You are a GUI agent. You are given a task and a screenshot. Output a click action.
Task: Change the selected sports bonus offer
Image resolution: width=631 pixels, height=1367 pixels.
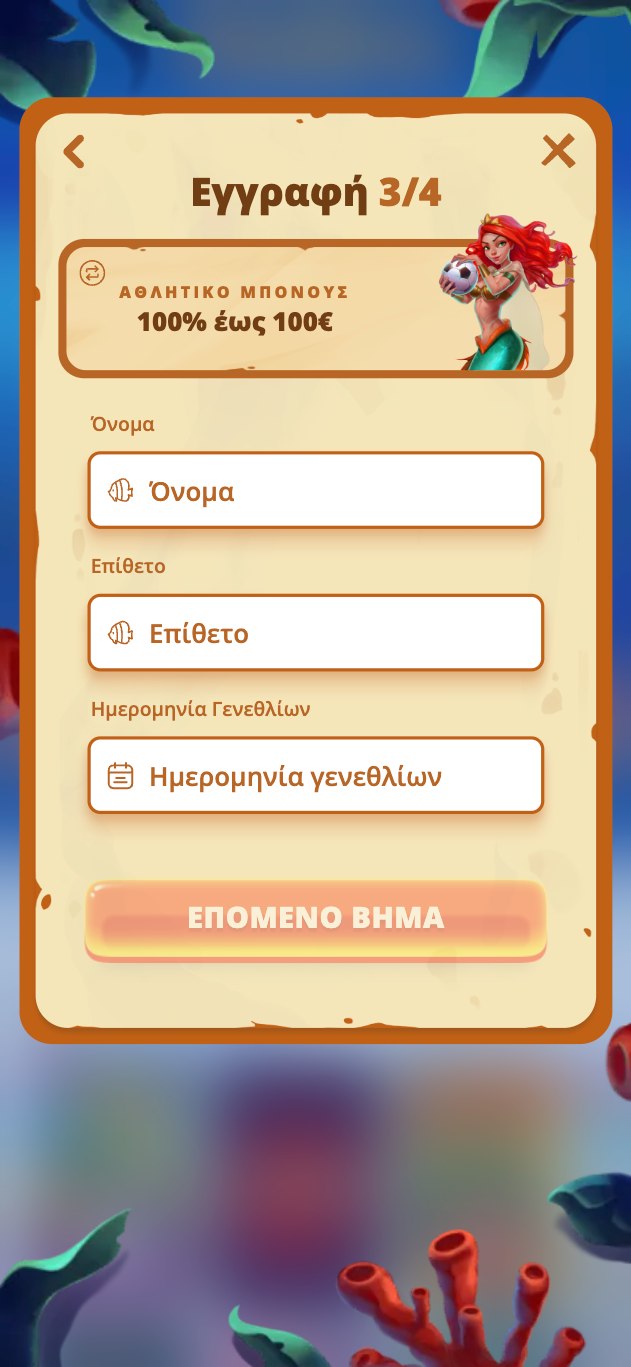[92, 273]
